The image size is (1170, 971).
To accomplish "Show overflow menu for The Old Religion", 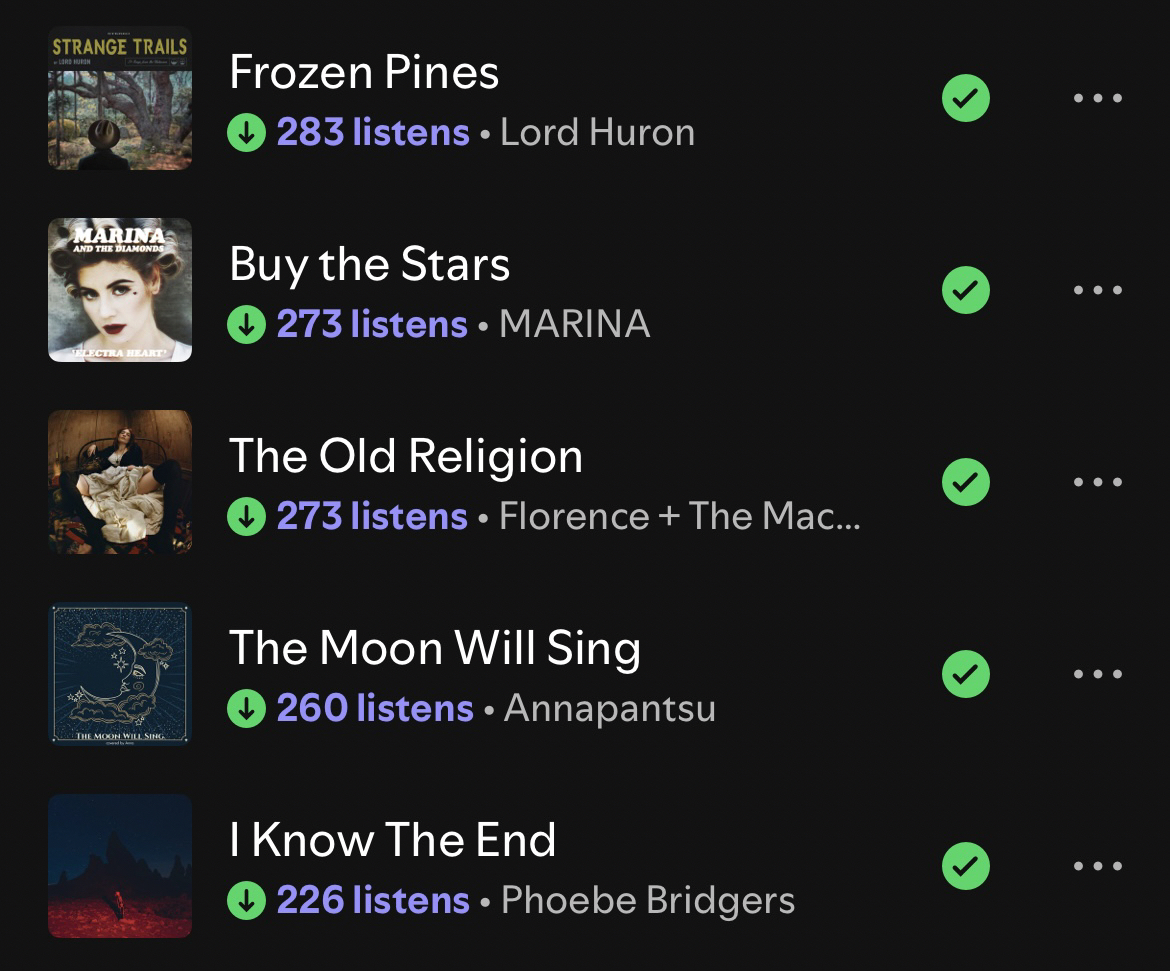I will [x=1097, y=482].
